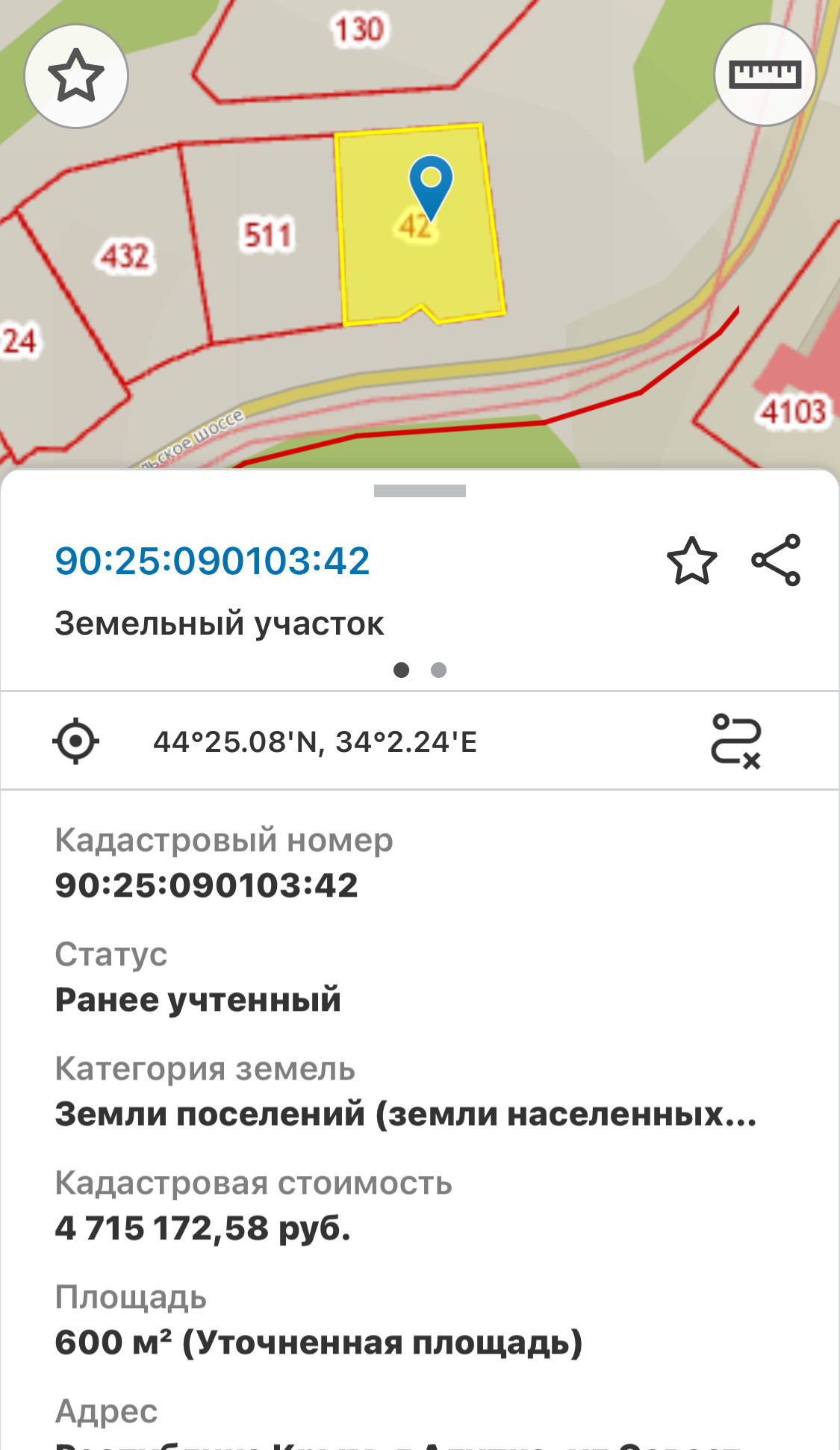Switch to the second info page dot
Image resolution: width=840 pixels, height=1450 pixels.
click(x=439, y=670)
